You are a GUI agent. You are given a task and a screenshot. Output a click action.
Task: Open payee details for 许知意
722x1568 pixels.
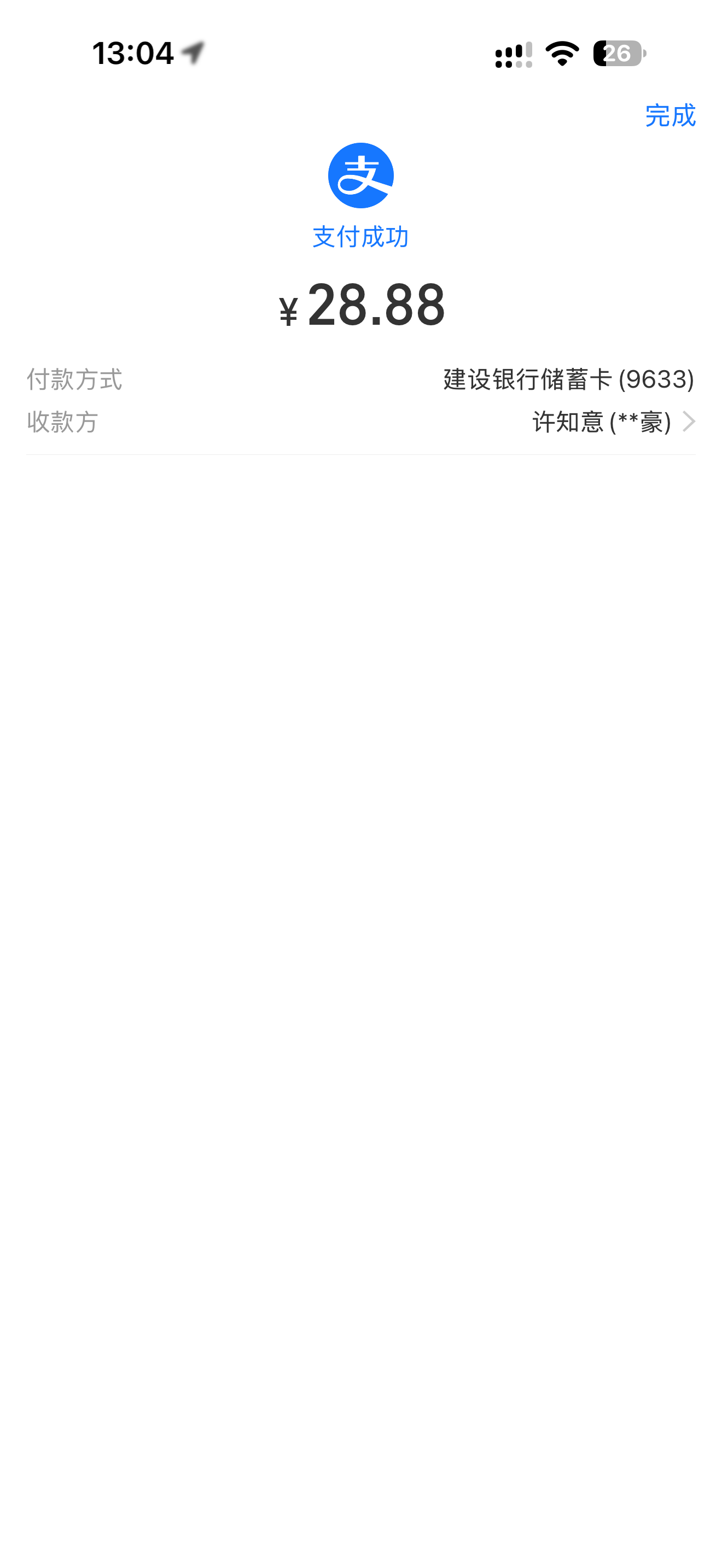coord(361,422)
